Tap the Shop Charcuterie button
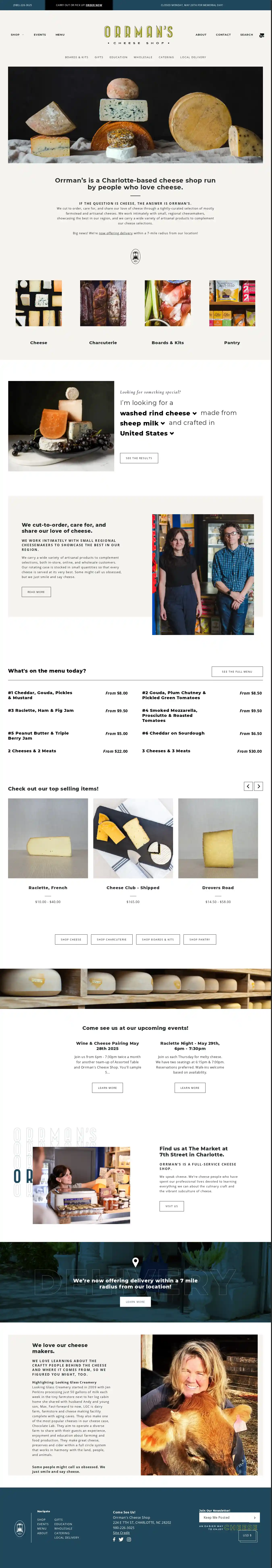Screen dimensions: 272x1568 click(112, 939)
